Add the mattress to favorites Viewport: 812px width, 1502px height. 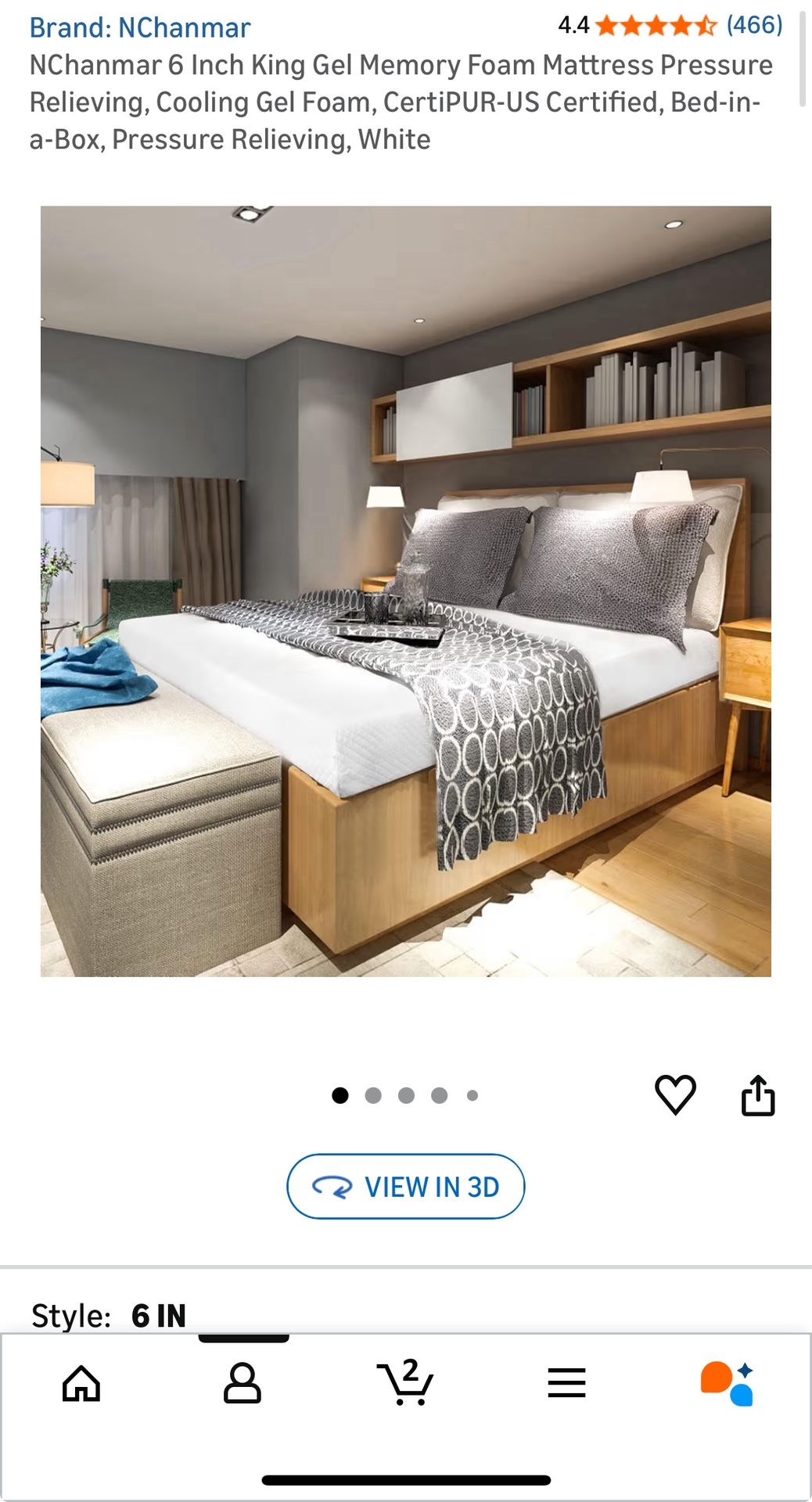(675, 1094)
